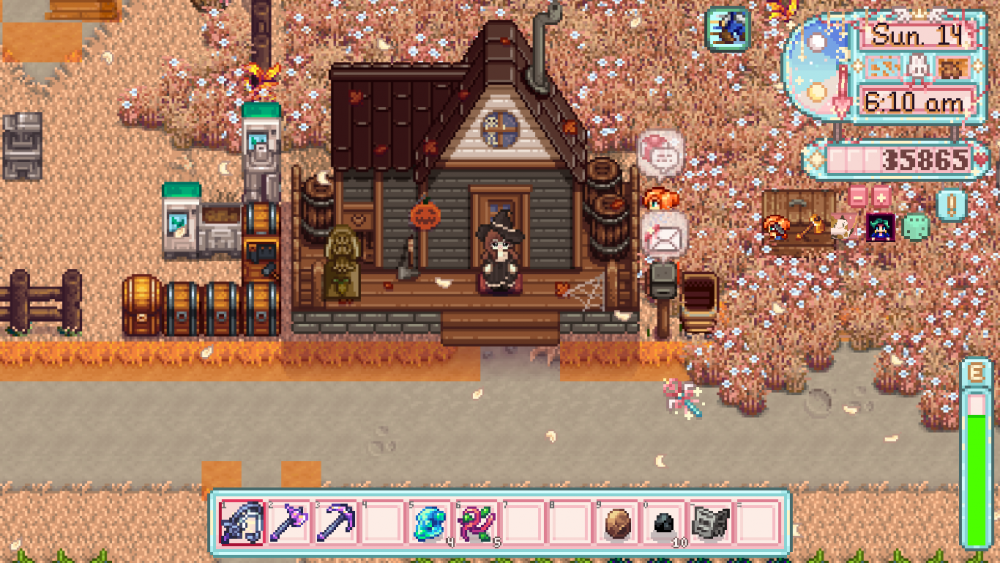Zoom in with the plus button
Image resolution: width=1000 pixels, height=563 pixels.
[x=880, y=195]
